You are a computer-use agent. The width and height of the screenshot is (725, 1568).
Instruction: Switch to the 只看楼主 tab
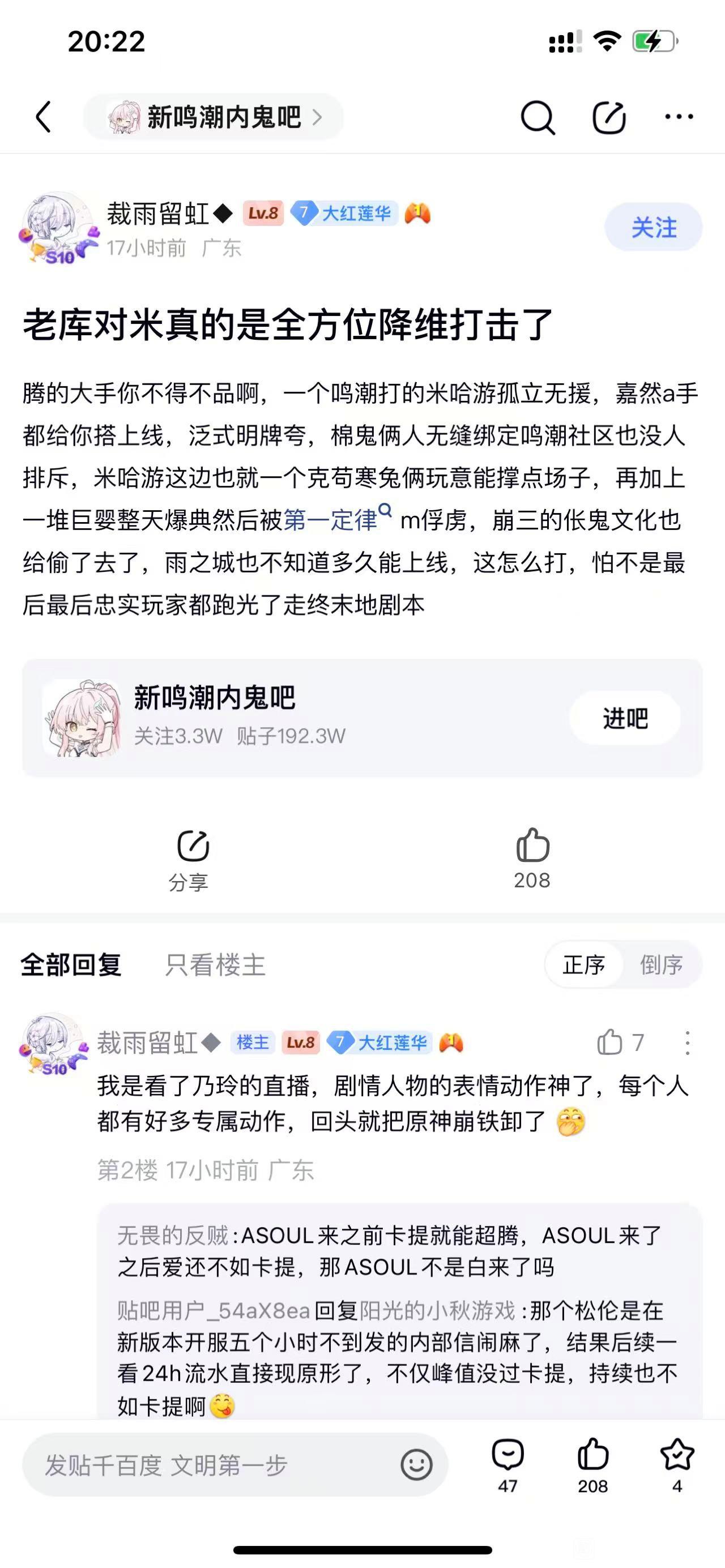coord(215,965)
